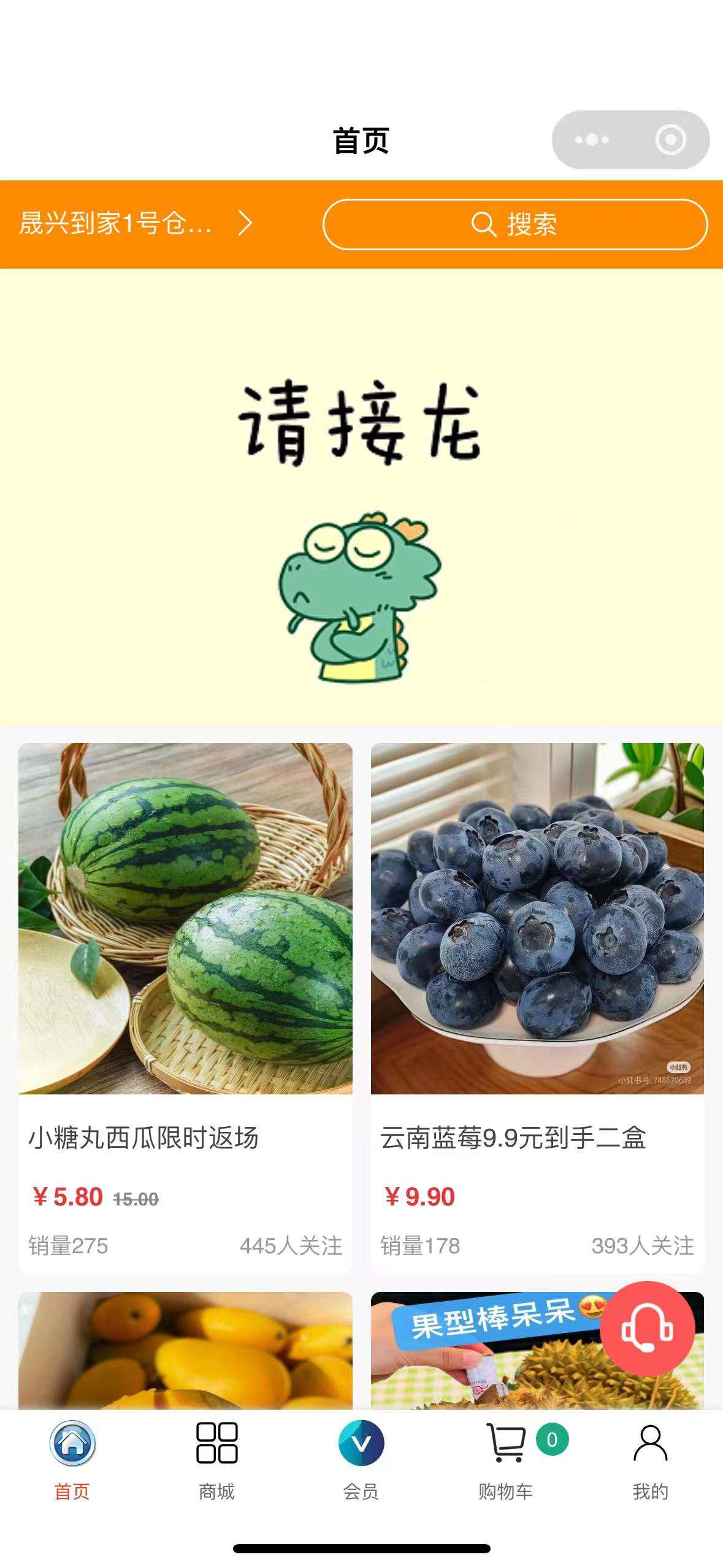Switch to the 会员 tab
This screenshot has width=723, height=1568.
[361, 1460]
